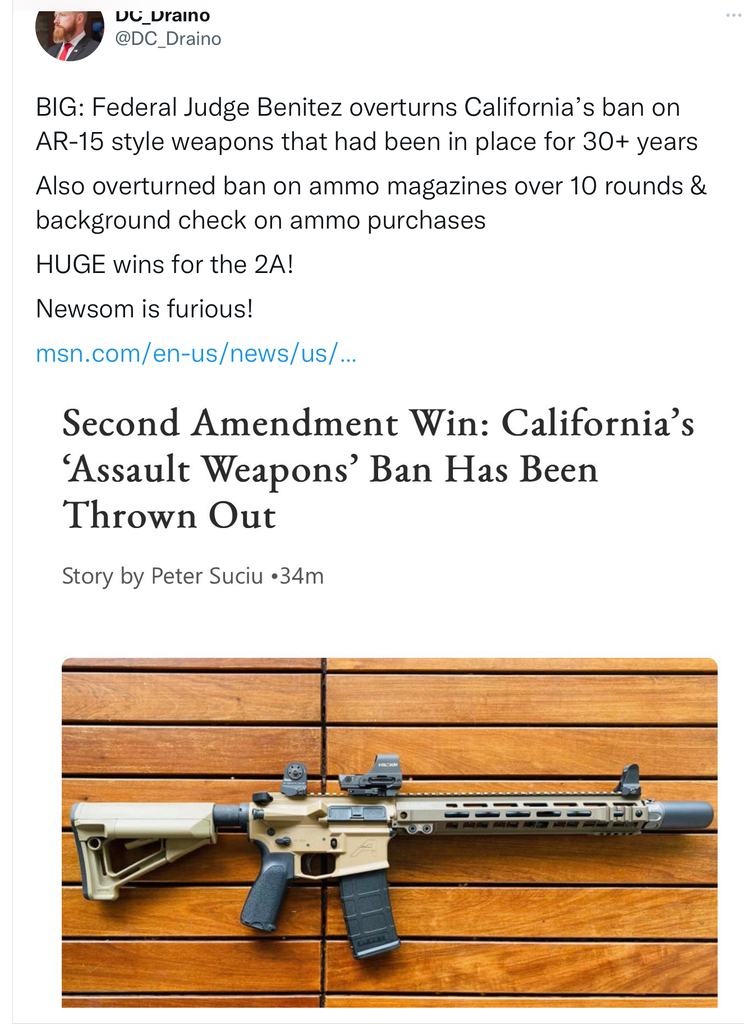Open the tweet's overflow menu

click(733, 16)
